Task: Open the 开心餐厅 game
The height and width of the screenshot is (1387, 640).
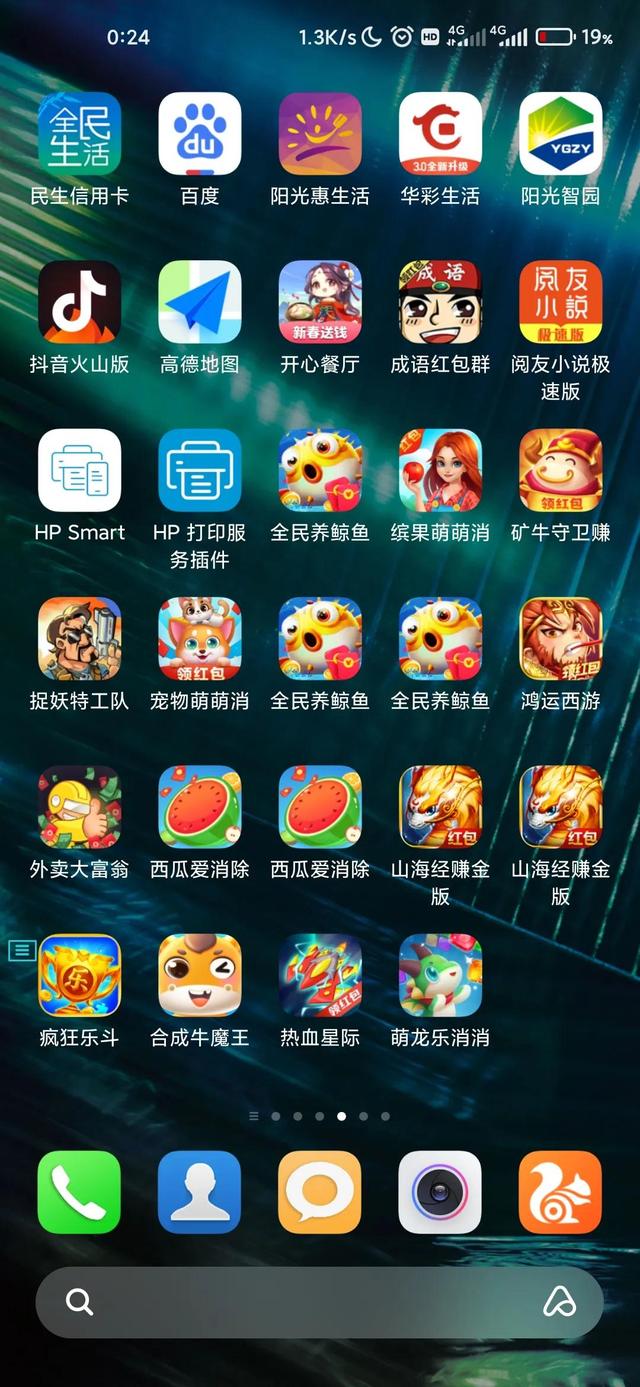Action: point(320,302)
